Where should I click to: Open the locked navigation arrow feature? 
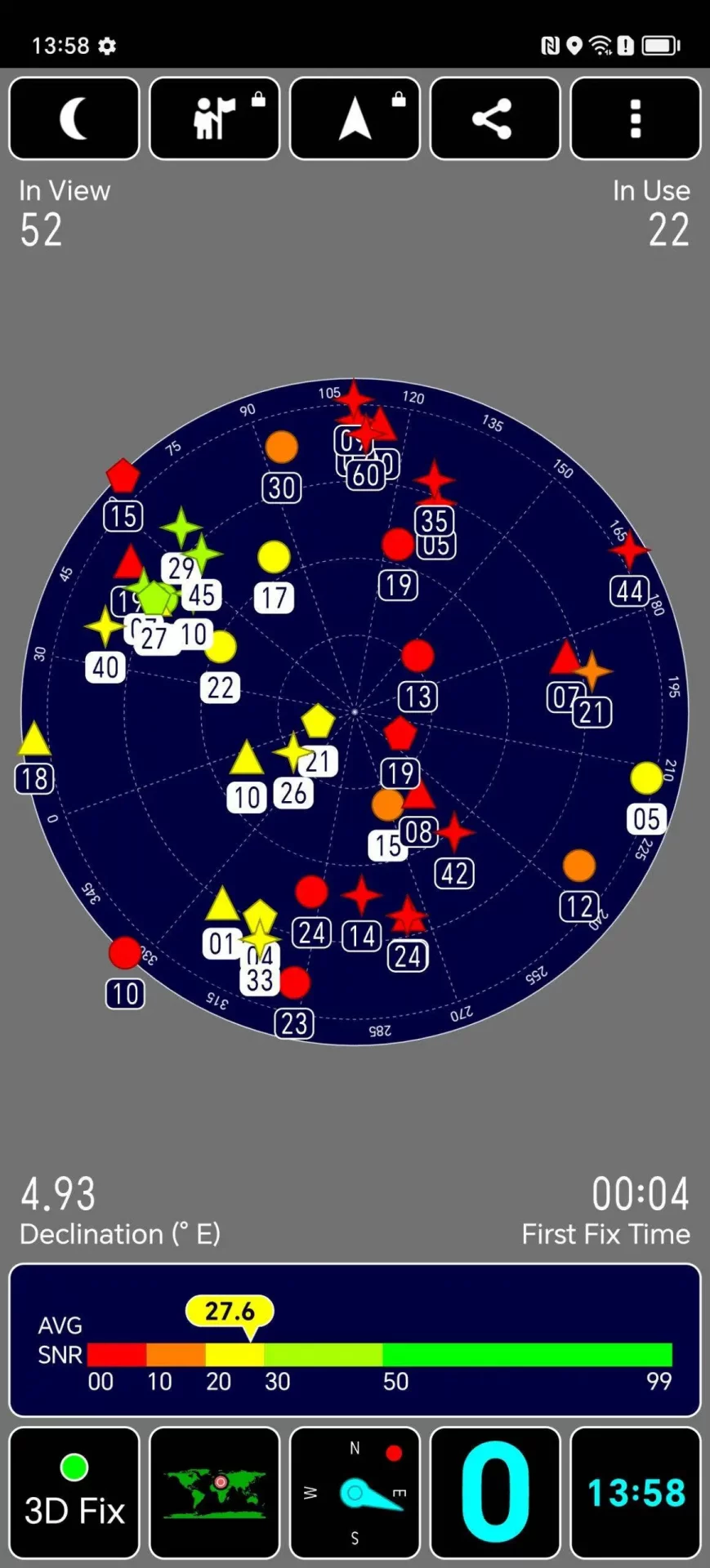tap(355, 118)
